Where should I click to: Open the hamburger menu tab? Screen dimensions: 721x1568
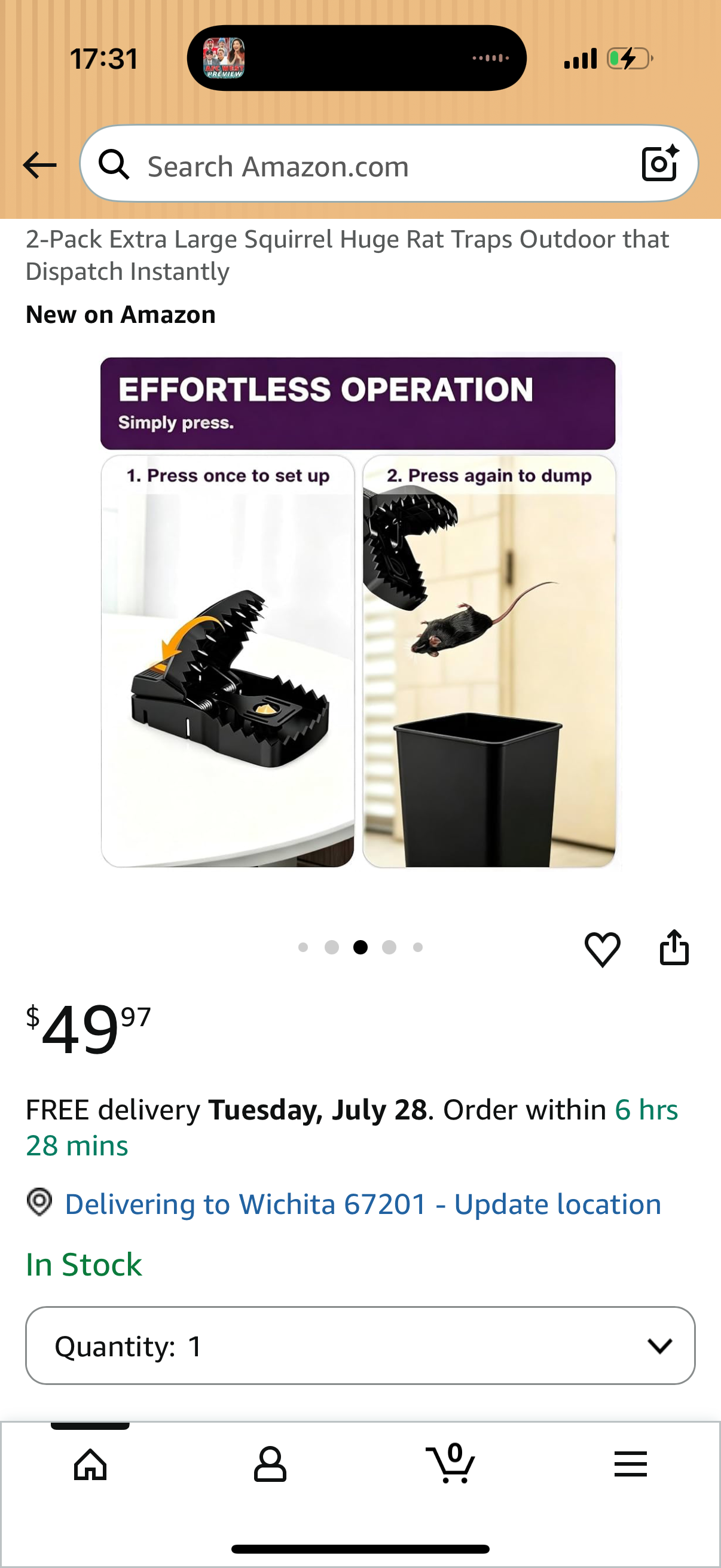630,1463
